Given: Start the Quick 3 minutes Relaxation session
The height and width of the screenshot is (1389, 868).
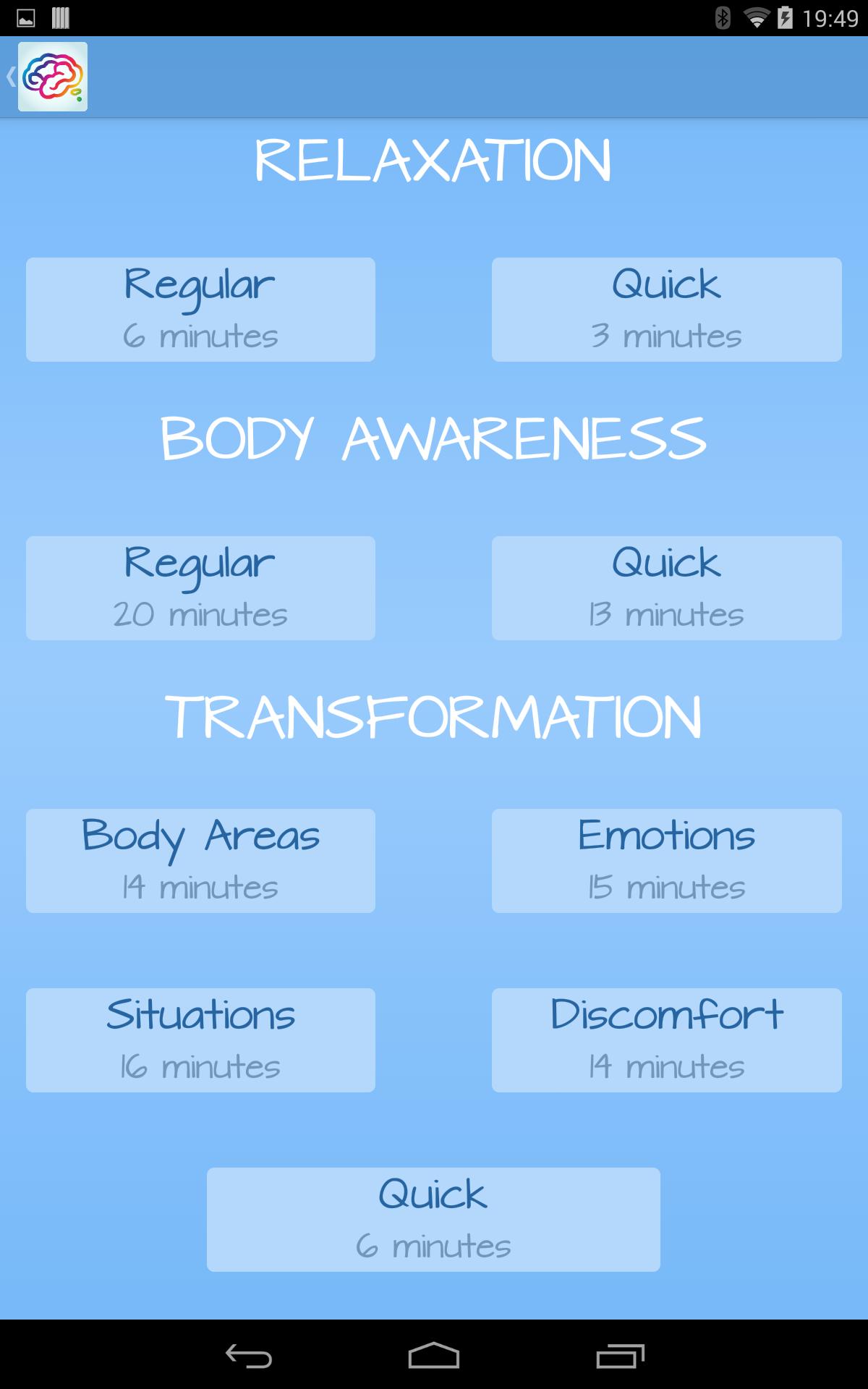Looking at the screenshot, I should 666,310.
